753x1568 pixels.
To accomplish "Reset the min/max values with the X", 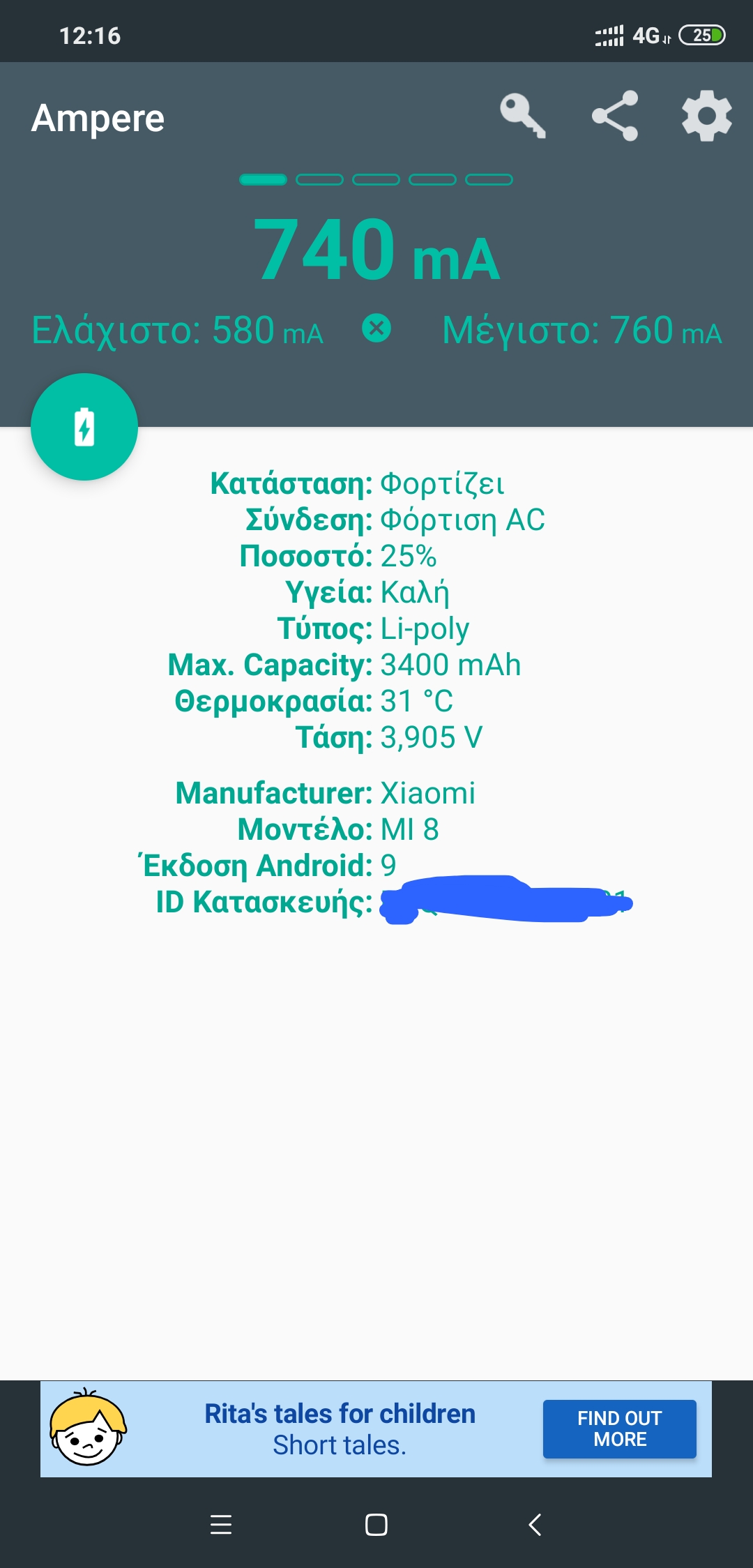I will [x=376, y=328].
